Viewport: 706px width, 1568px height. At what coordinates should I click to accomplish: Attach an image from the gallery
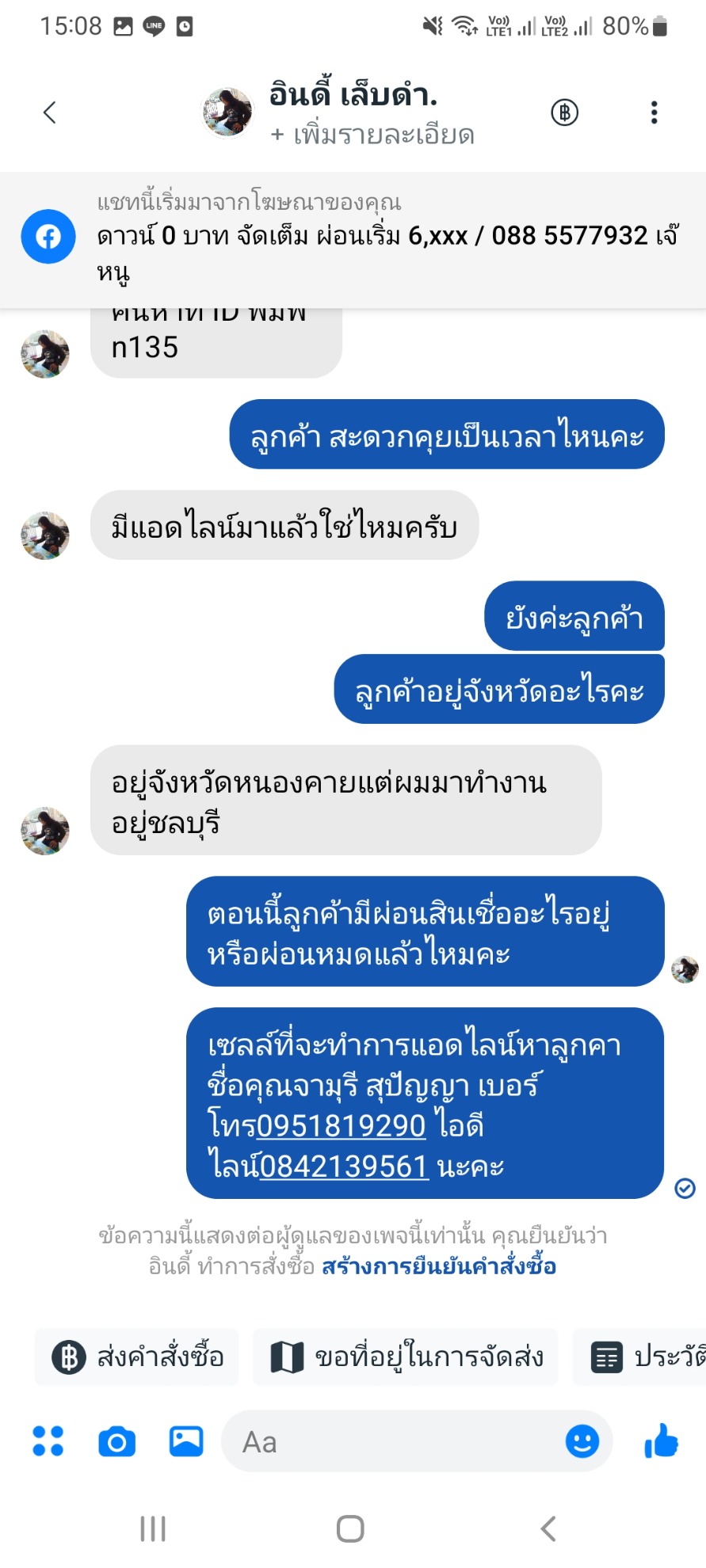point(186,1441)
